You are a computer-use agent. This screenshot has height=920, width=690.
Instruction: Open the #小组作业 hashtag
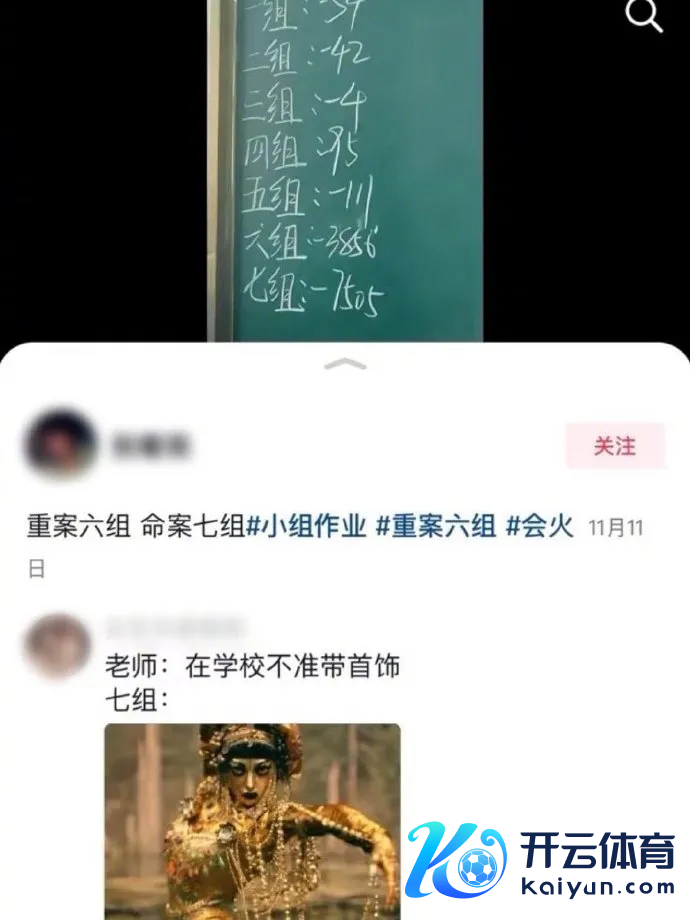click(307, 526)
